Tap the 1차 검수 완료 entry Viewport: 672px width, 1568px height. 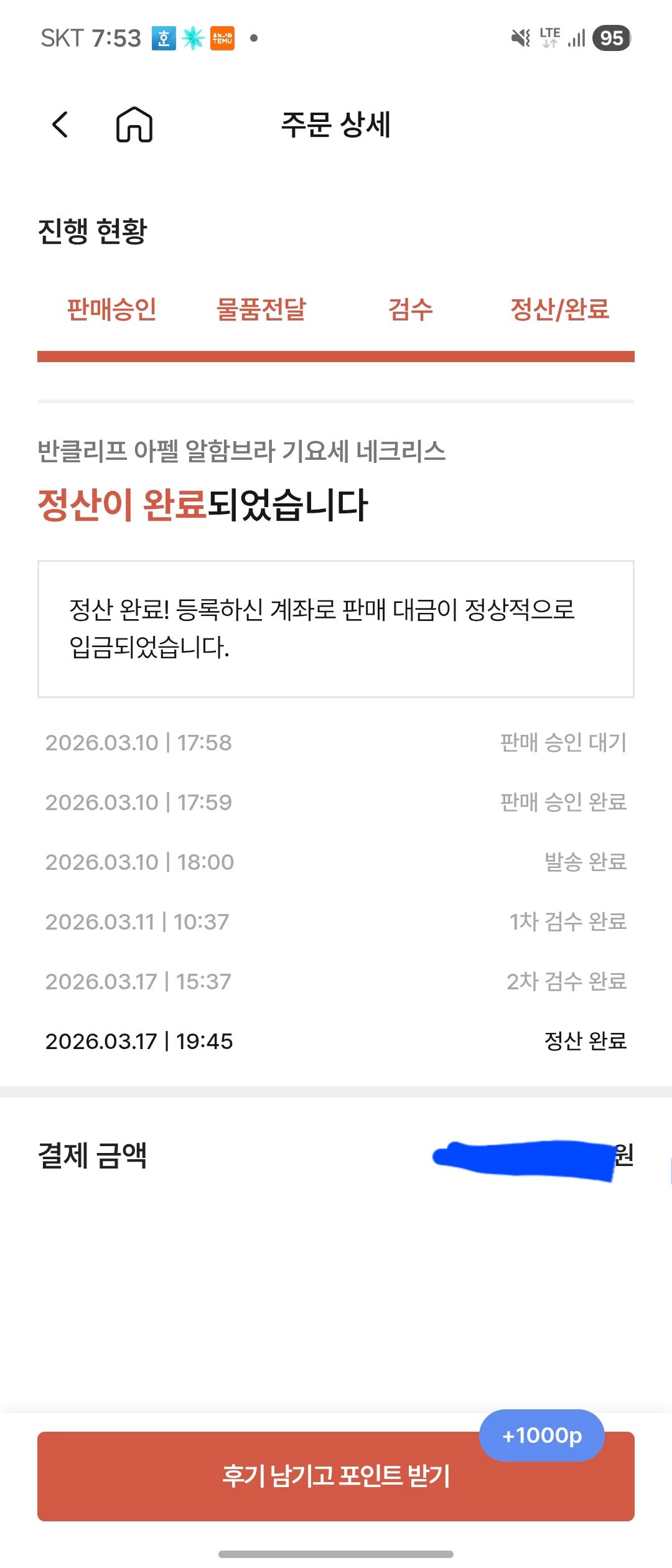point(336,922)
